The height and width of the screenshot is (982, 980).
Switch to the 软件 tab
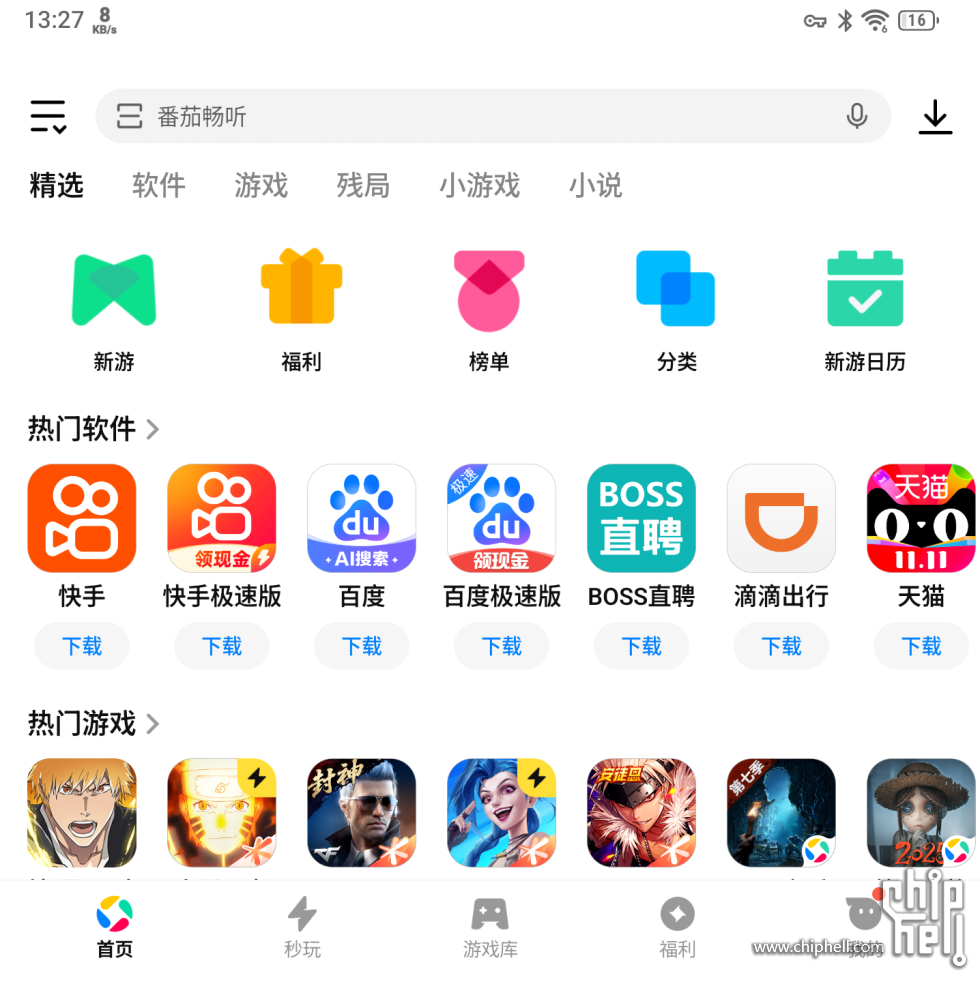[x=158, y=186]
